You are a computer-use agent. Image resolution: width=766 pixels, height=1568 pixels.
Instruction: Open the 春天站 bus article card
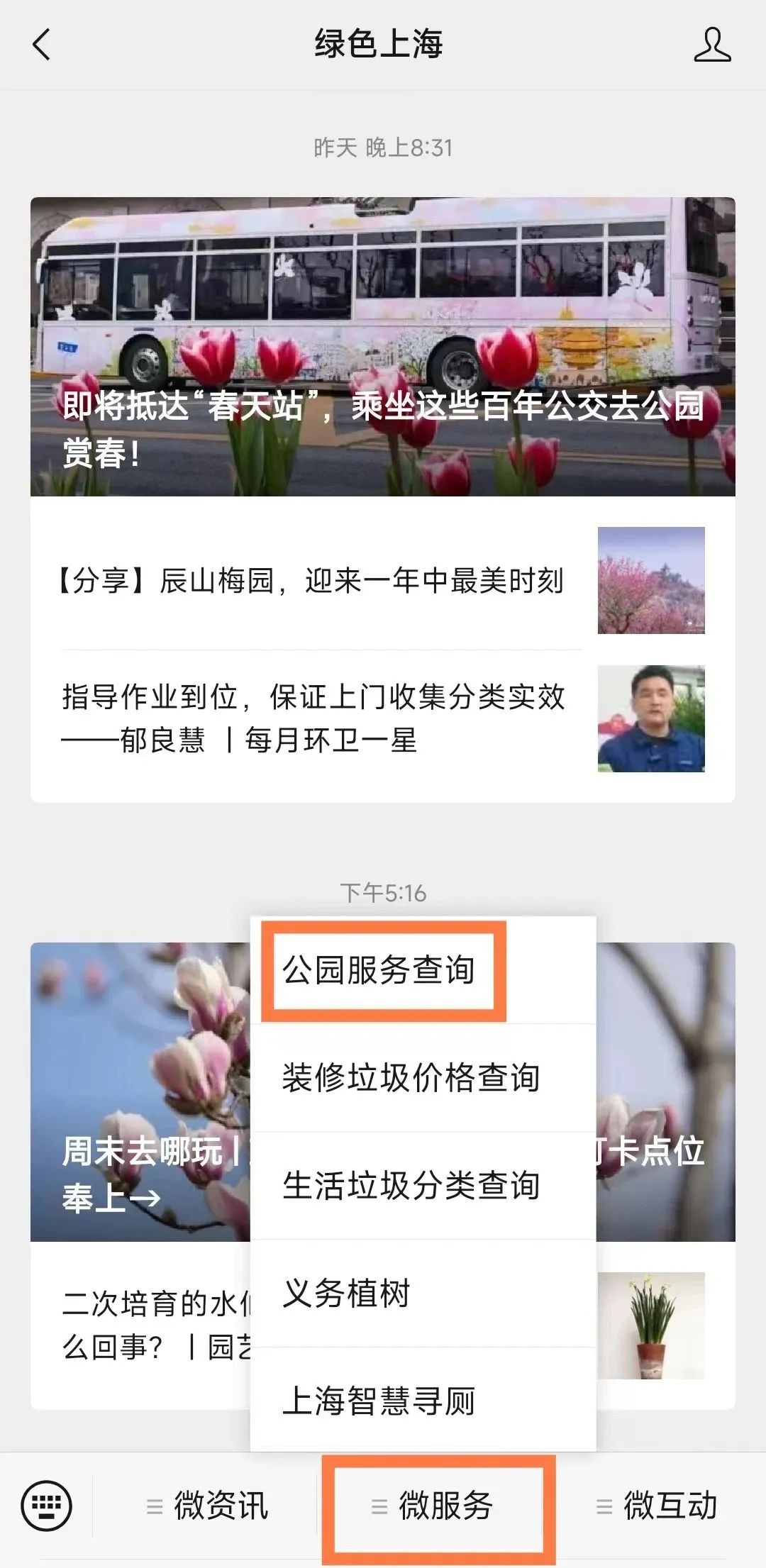382,346
